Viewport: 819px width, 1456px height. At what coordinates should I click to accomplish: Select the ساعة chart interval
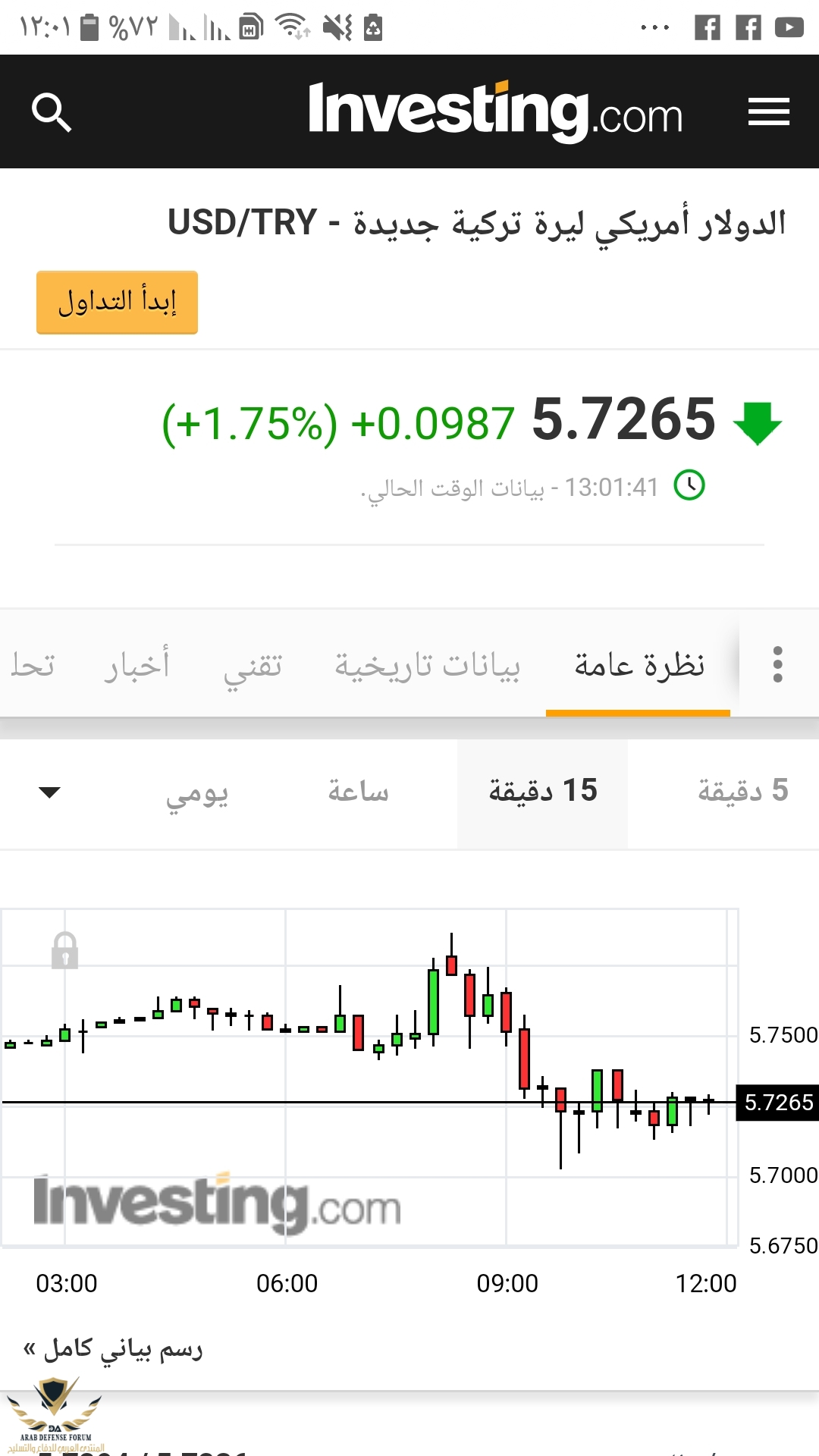pyautogui.click(x=358, y=791)
